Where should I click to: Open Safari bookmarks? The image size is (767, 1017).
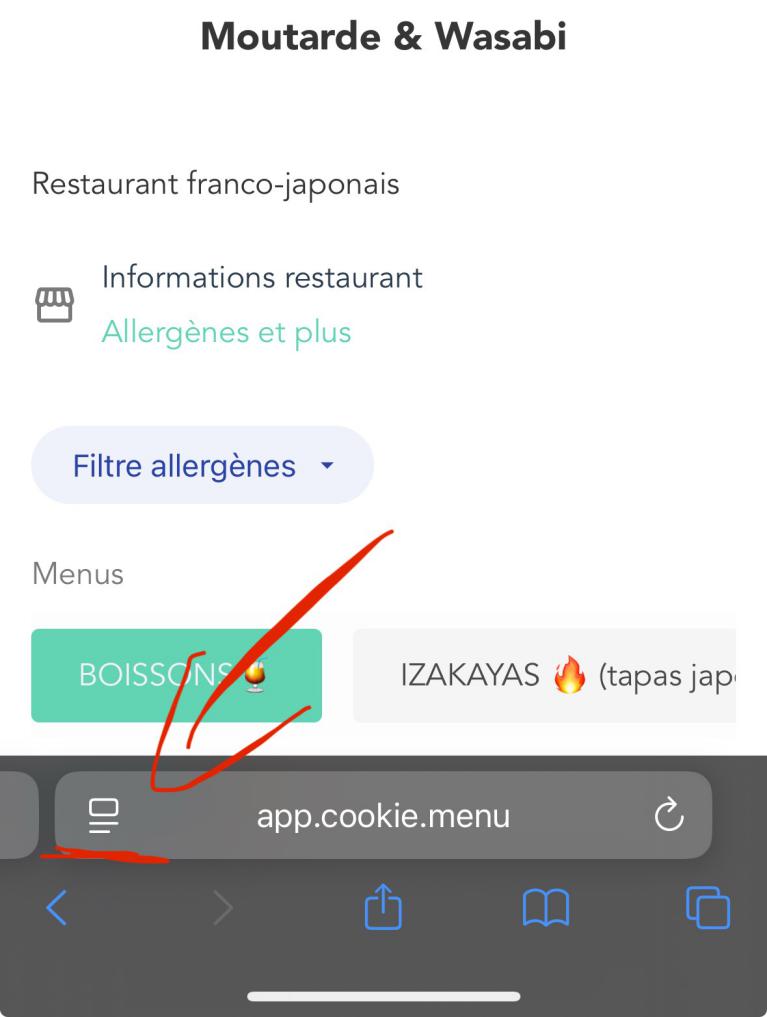tap(546, 908)
